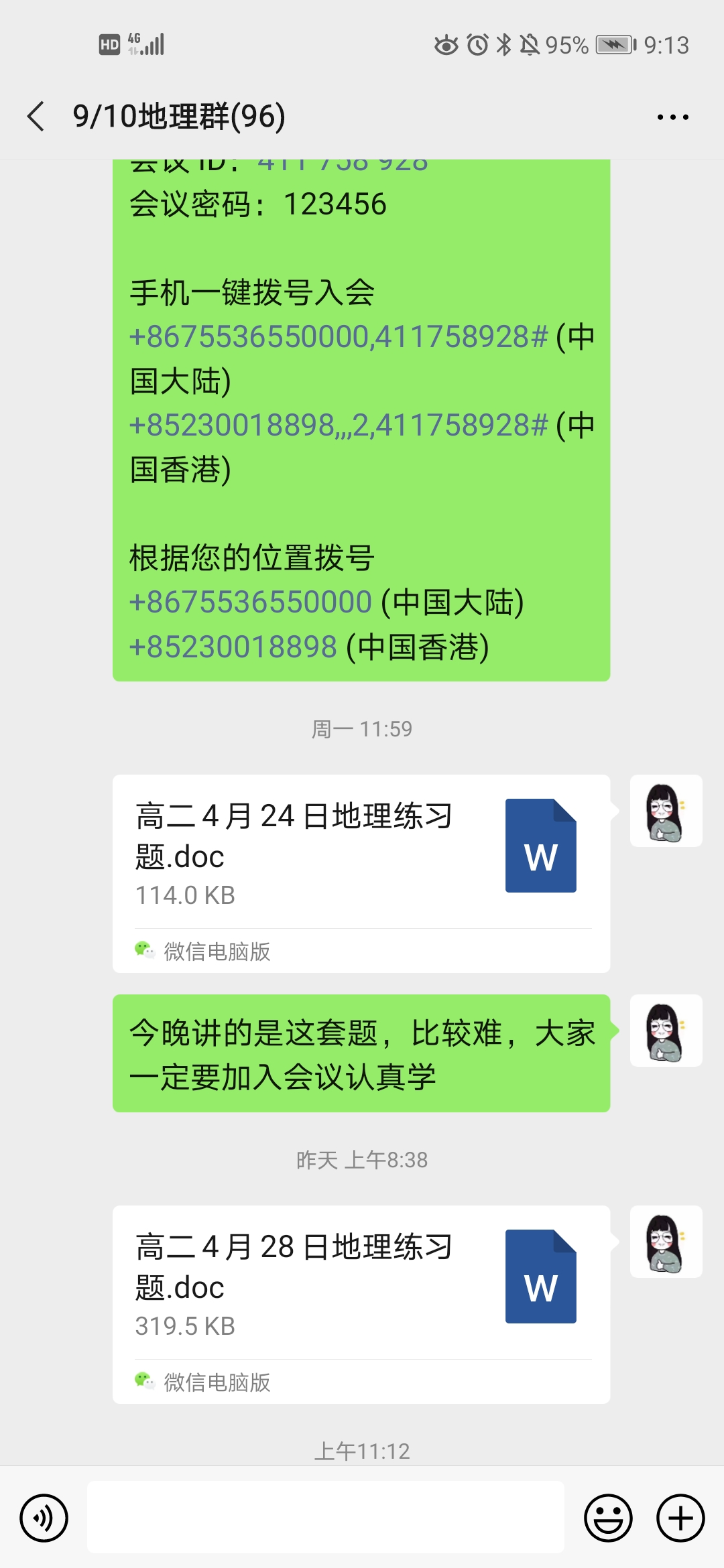Open the group chat overflow menu
Screen dimensions: 724x1568
click(672, 117)
